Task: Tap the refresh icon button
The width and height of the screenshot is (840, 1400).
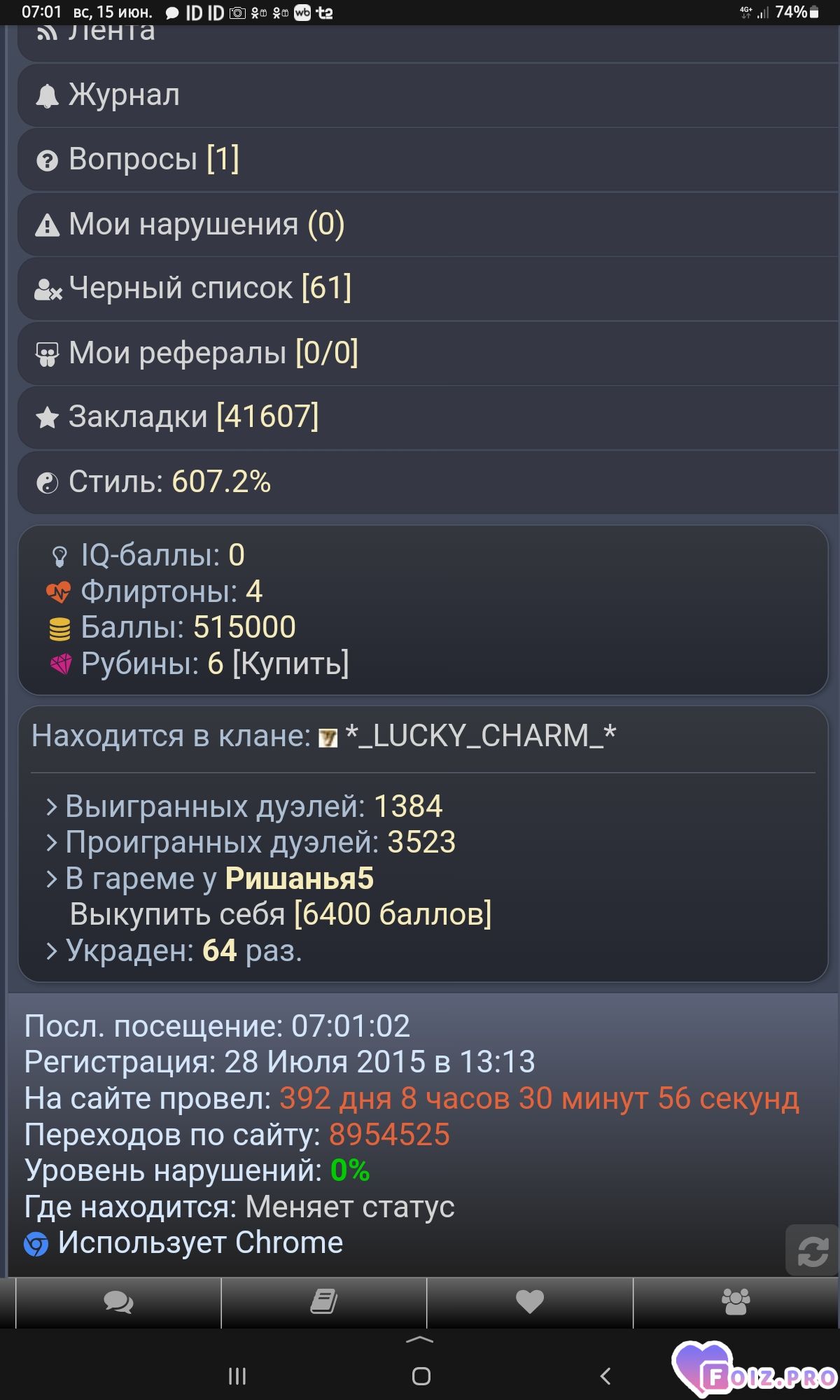Action: coord(812,1250)
